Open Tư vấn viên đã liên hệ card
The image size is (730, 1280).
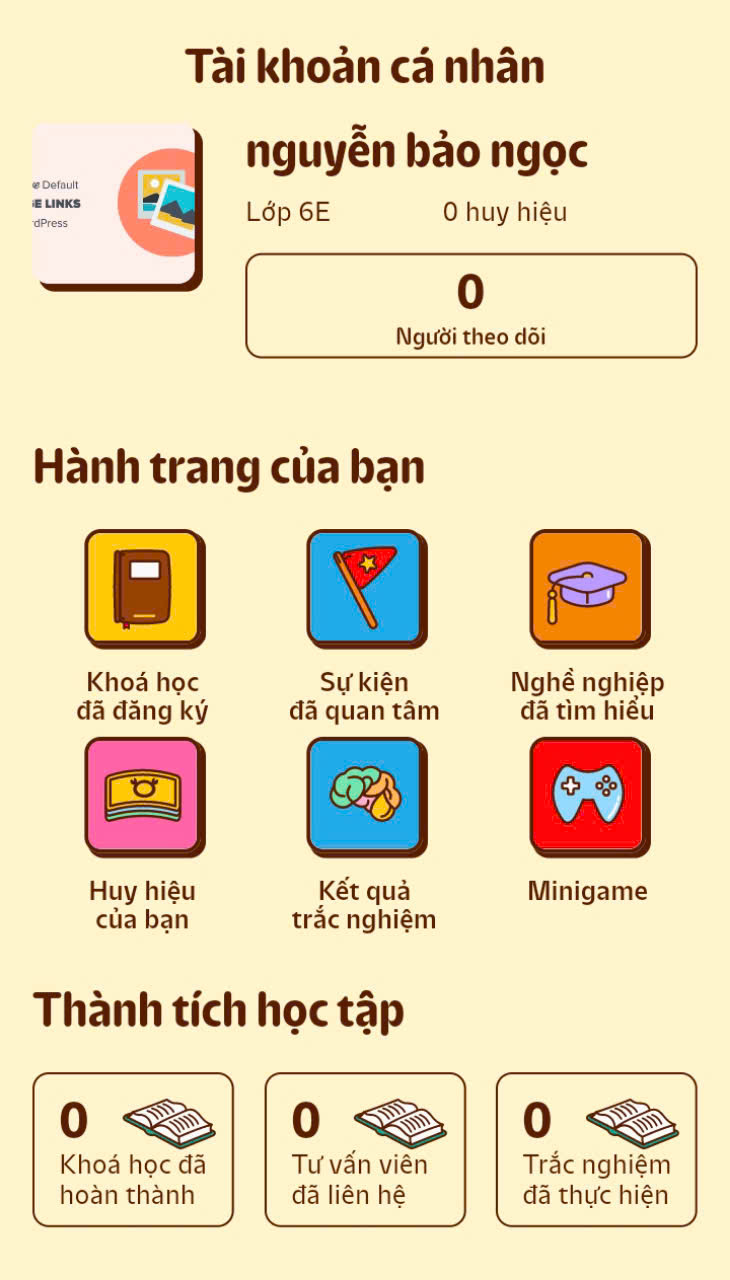365,1150
